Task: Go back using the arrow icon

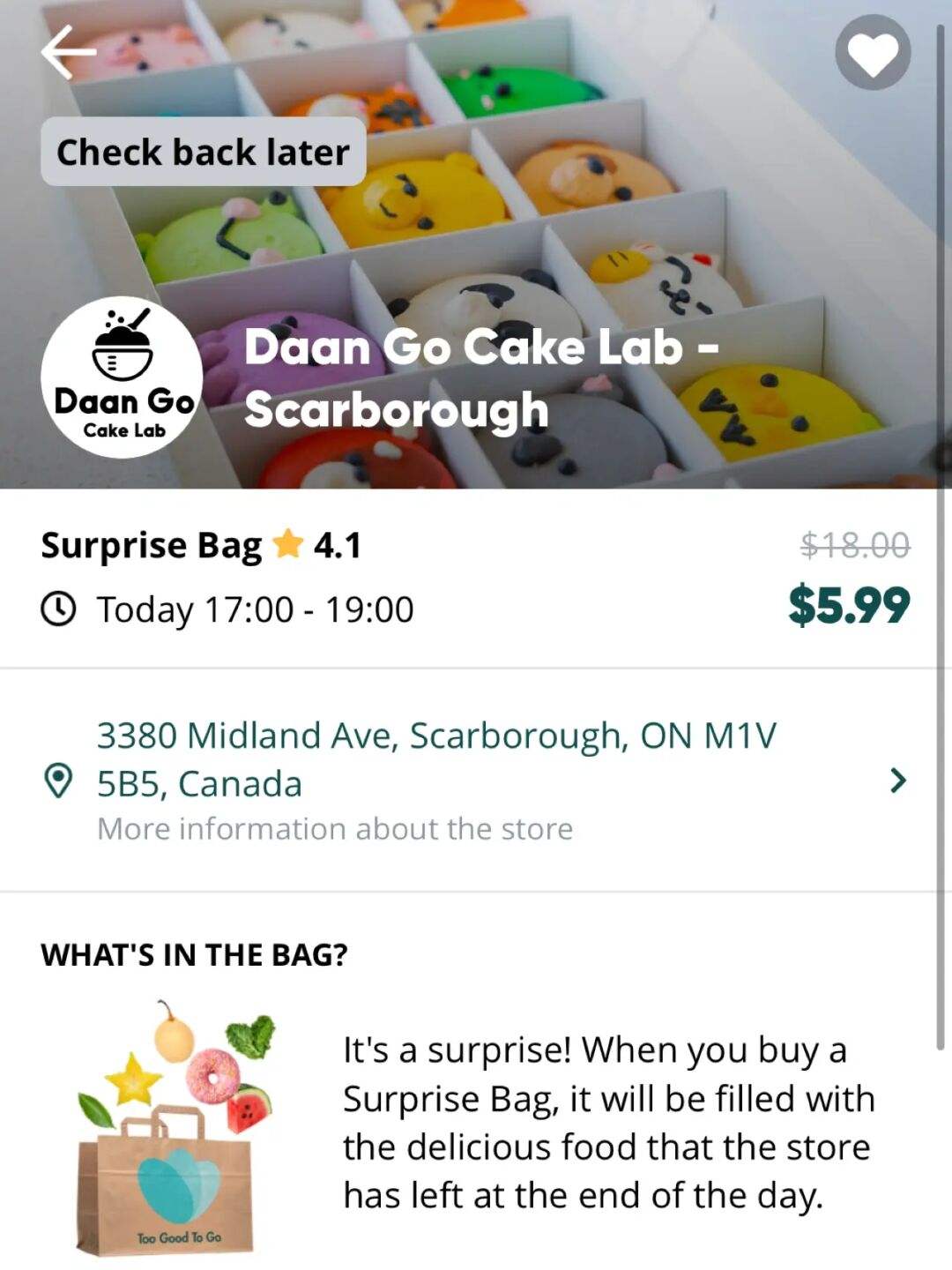Action: coord(69,53)
